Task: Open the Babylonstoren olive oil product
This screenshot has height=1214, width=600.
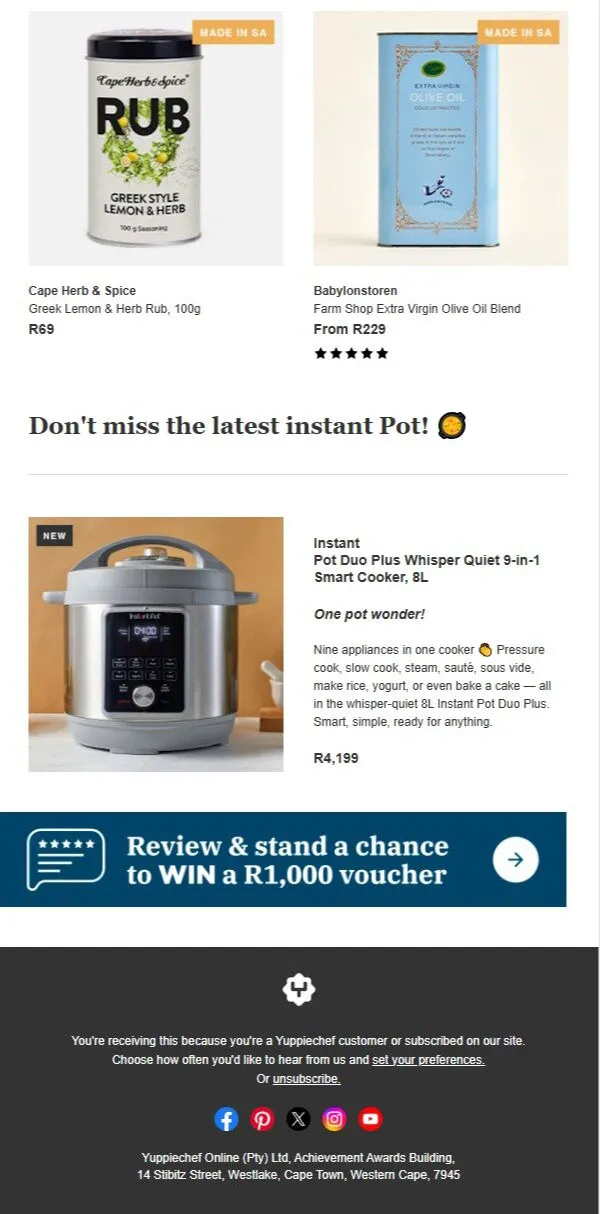Action: point(440,138)
